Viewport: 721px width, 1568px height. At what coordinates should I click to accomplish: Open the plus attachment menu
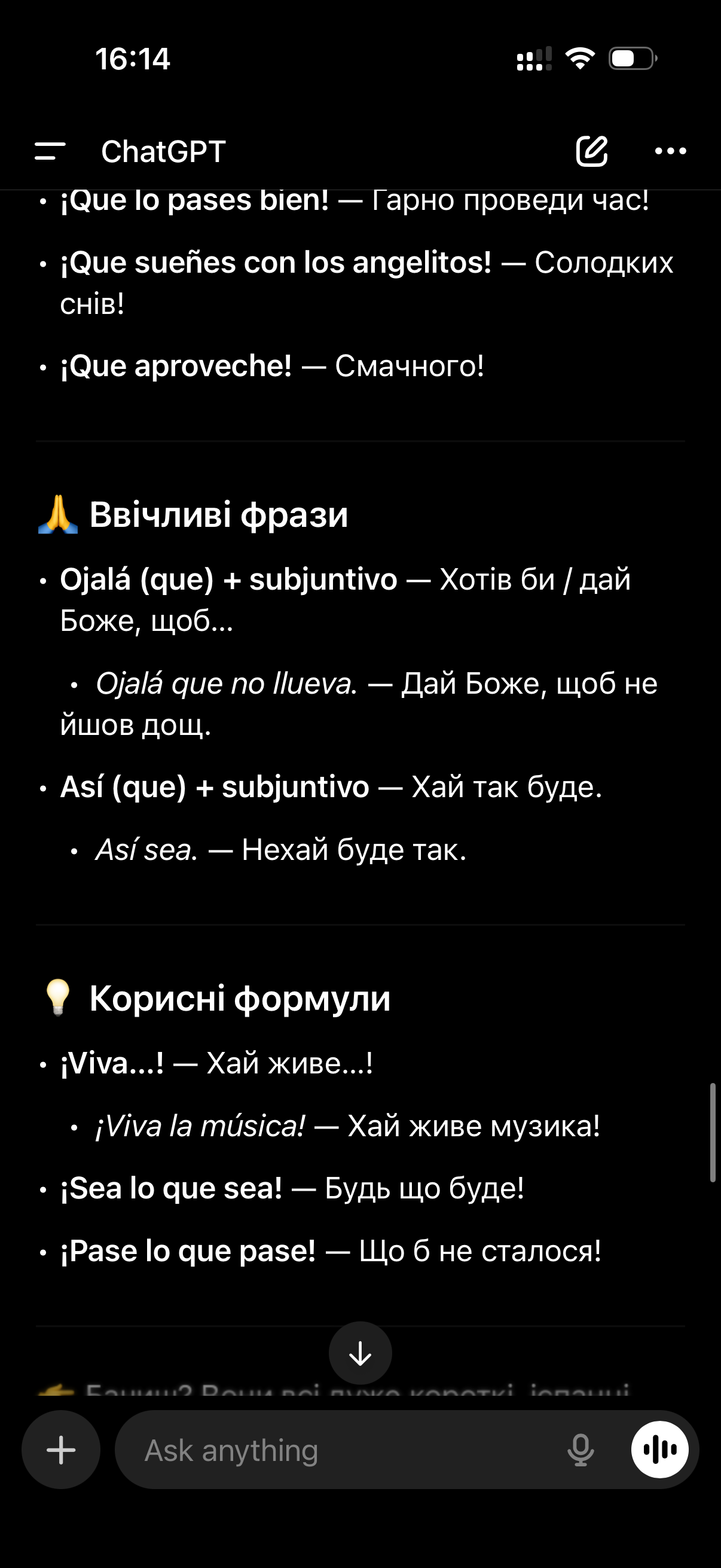61,1450
